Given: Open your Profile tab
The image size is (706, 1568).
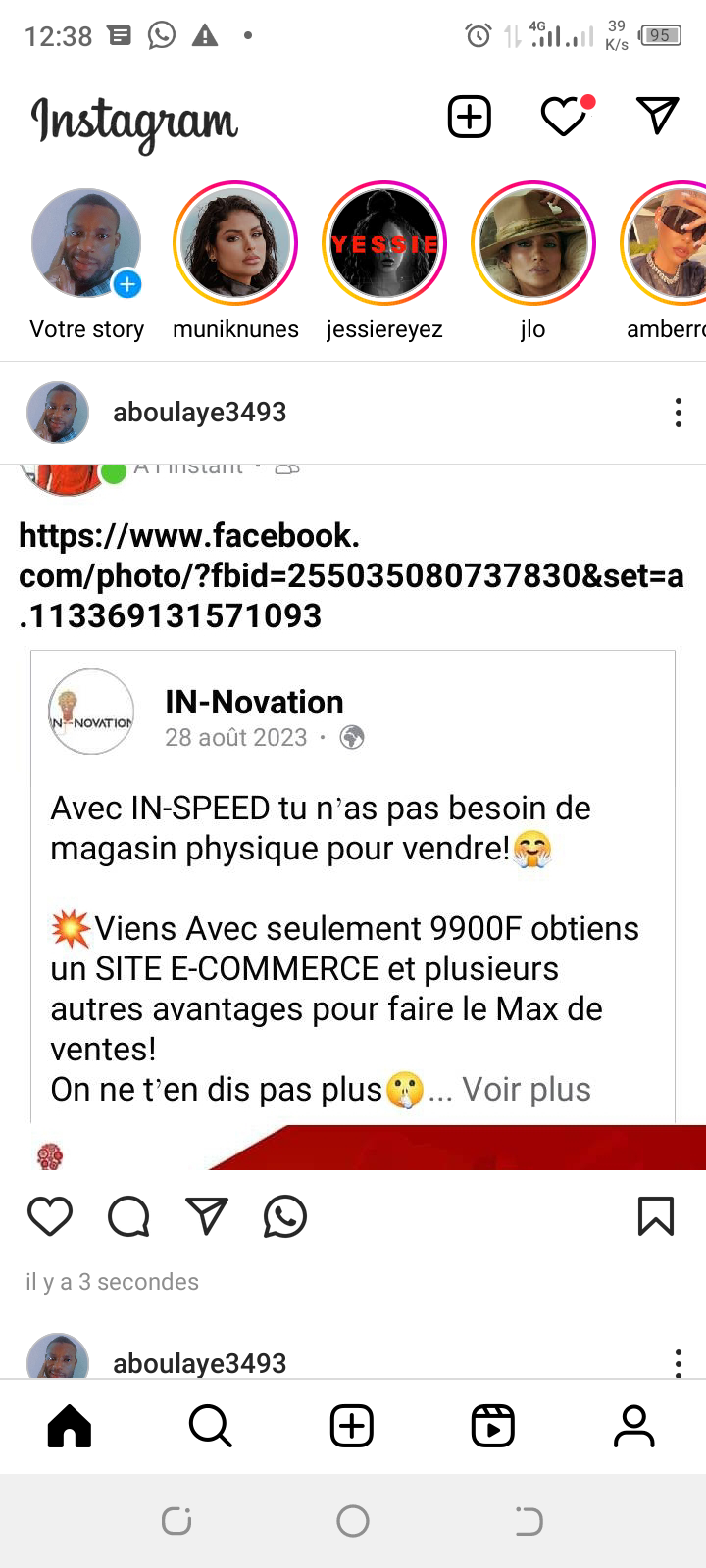Looking at the screenshot, I should click(634, 1426).
